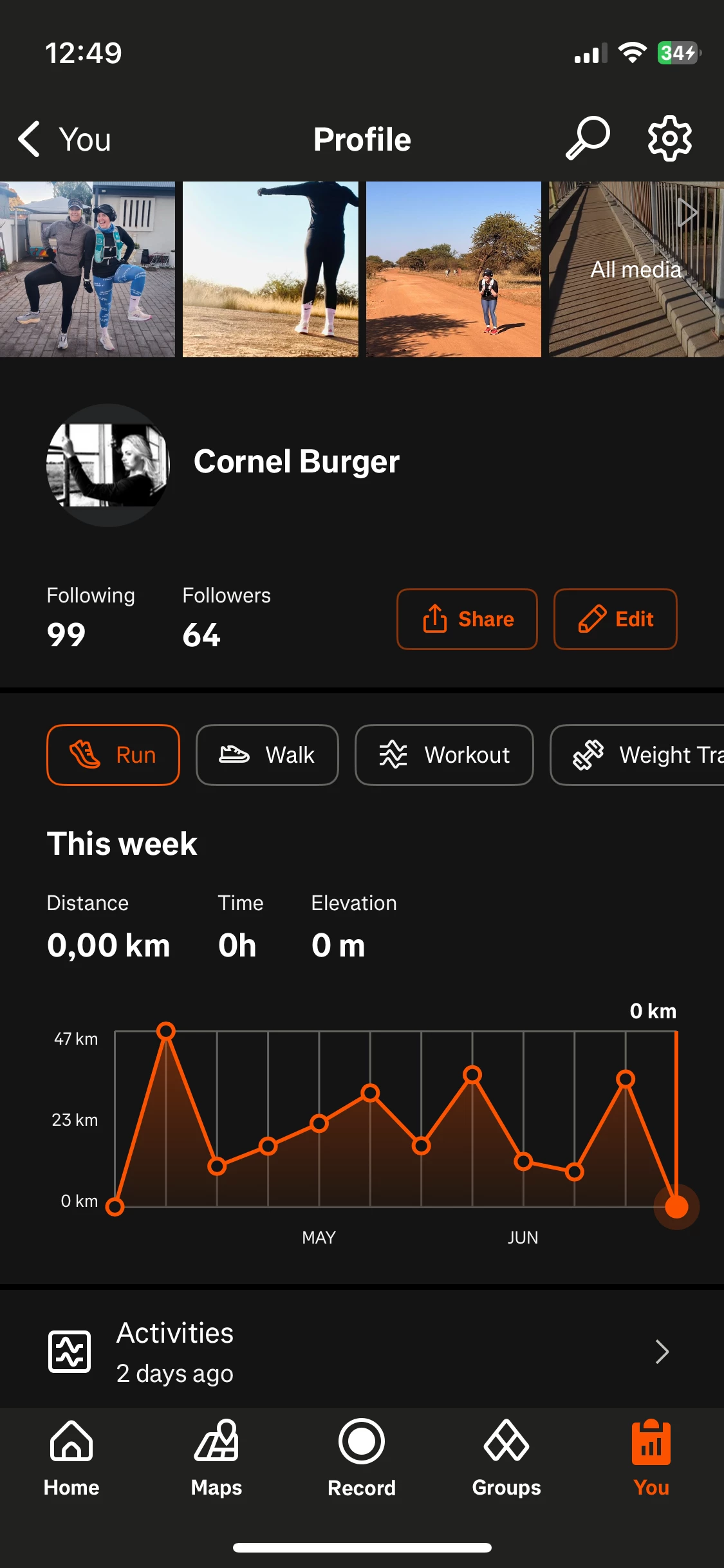View the Following list
The width and height of the screenshot is (724, 1568).
pos(91,617)
